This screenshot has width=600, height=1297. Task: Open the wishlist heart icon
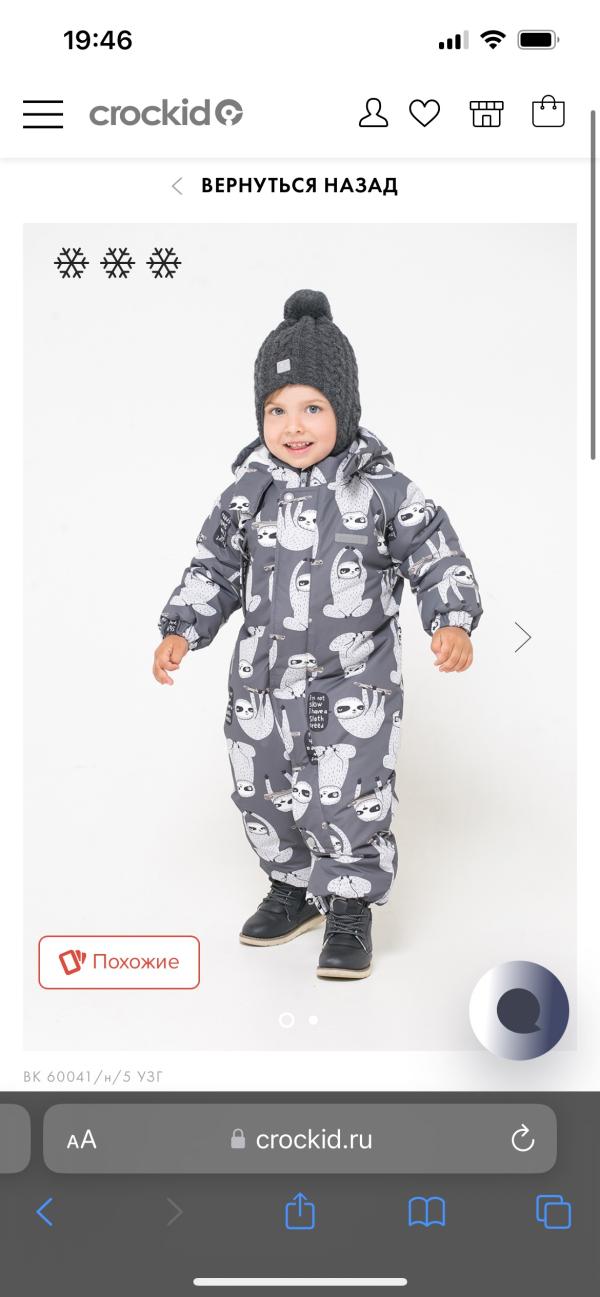(425, 114)
